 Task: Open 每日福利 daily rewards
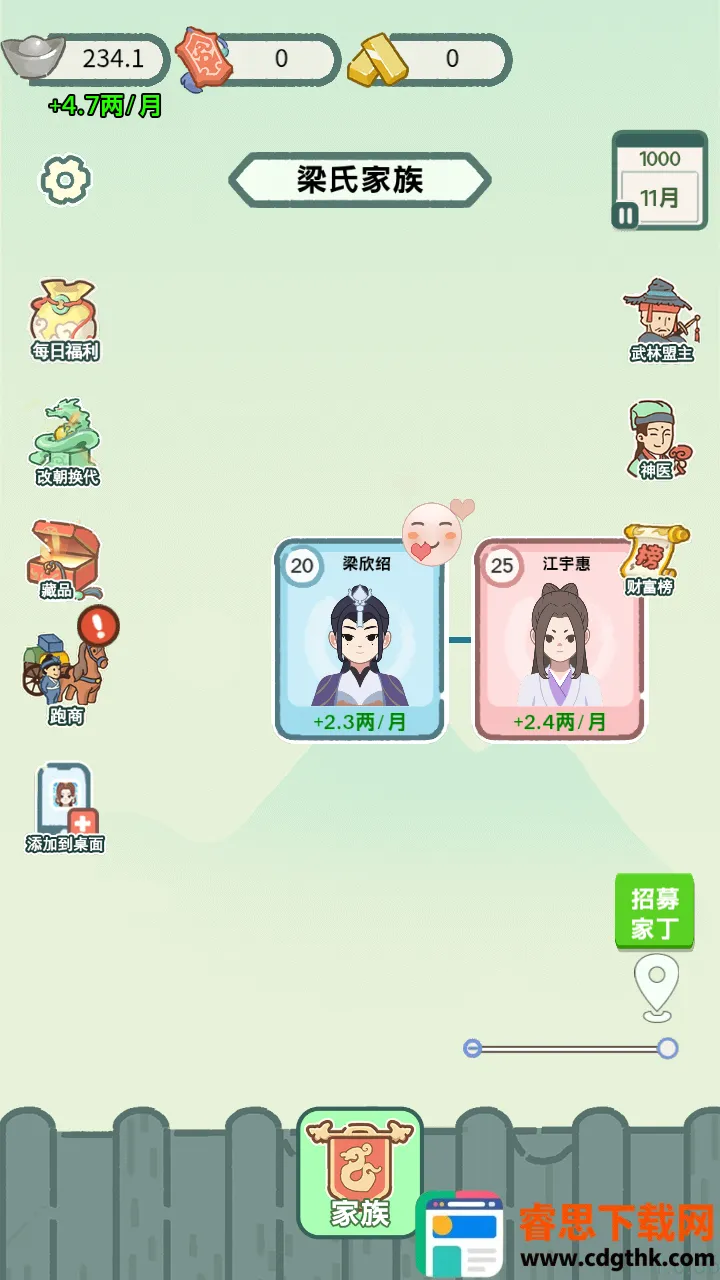click(65, 320)
